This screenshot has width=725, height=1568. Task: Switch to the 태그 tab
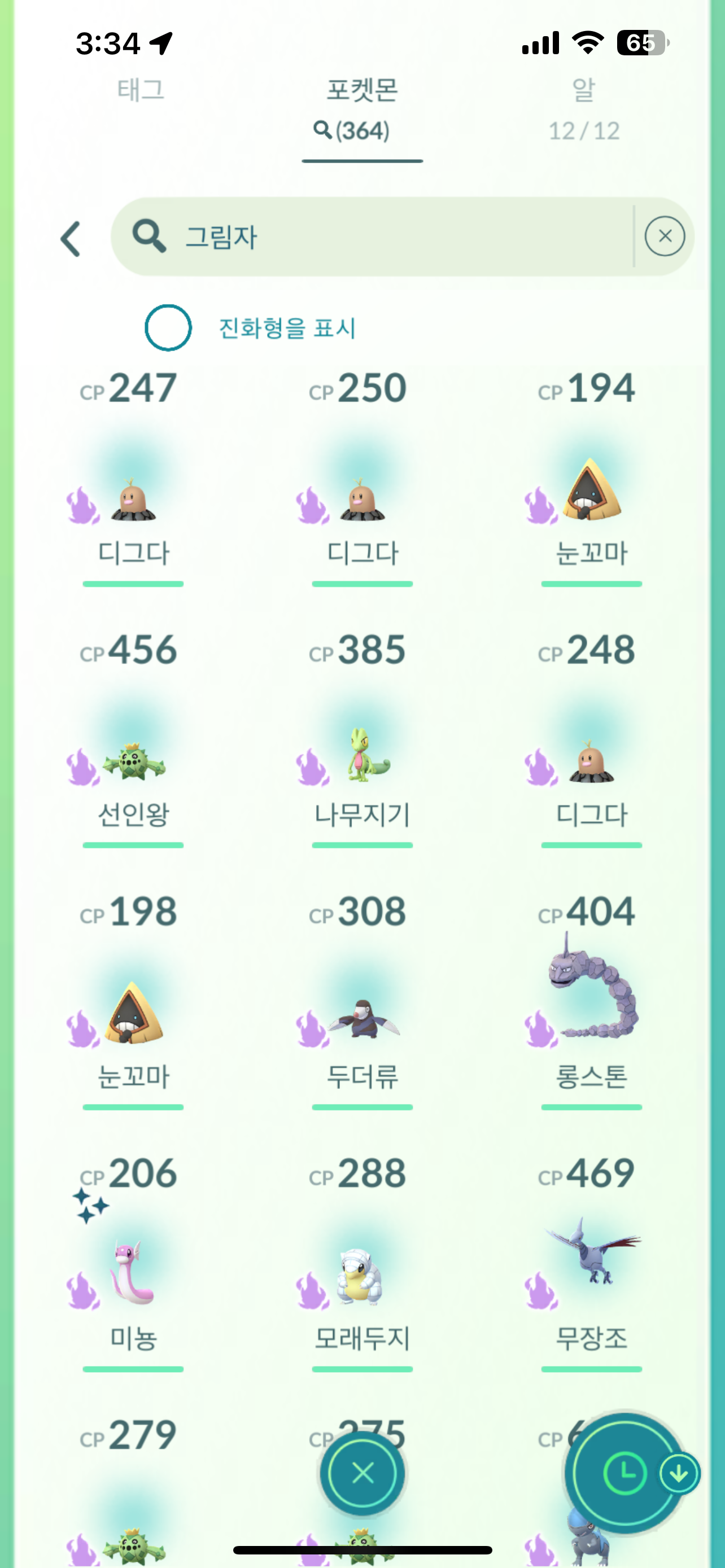pos(141,90)
